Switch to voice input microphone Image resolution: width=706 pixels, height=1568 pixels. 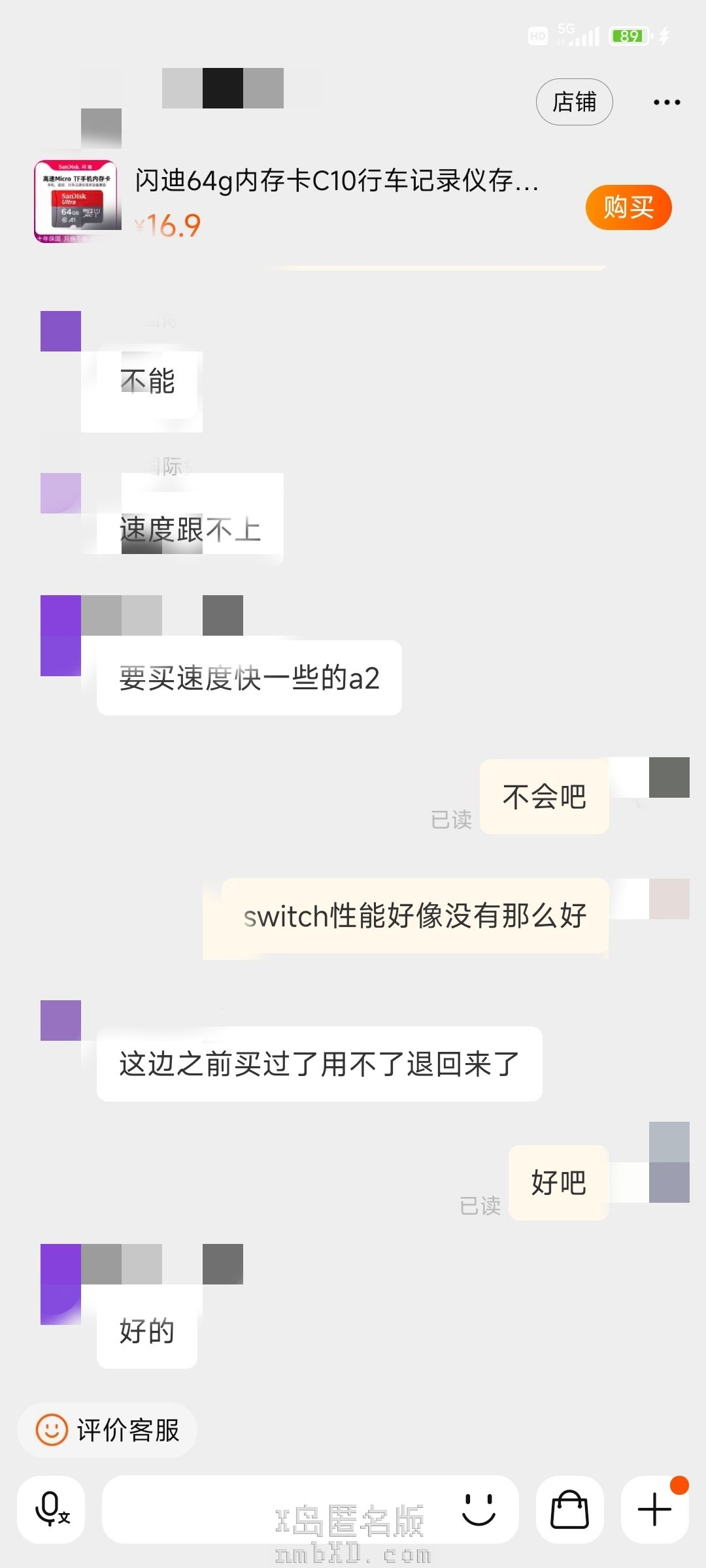click(x=52, y=1510)
